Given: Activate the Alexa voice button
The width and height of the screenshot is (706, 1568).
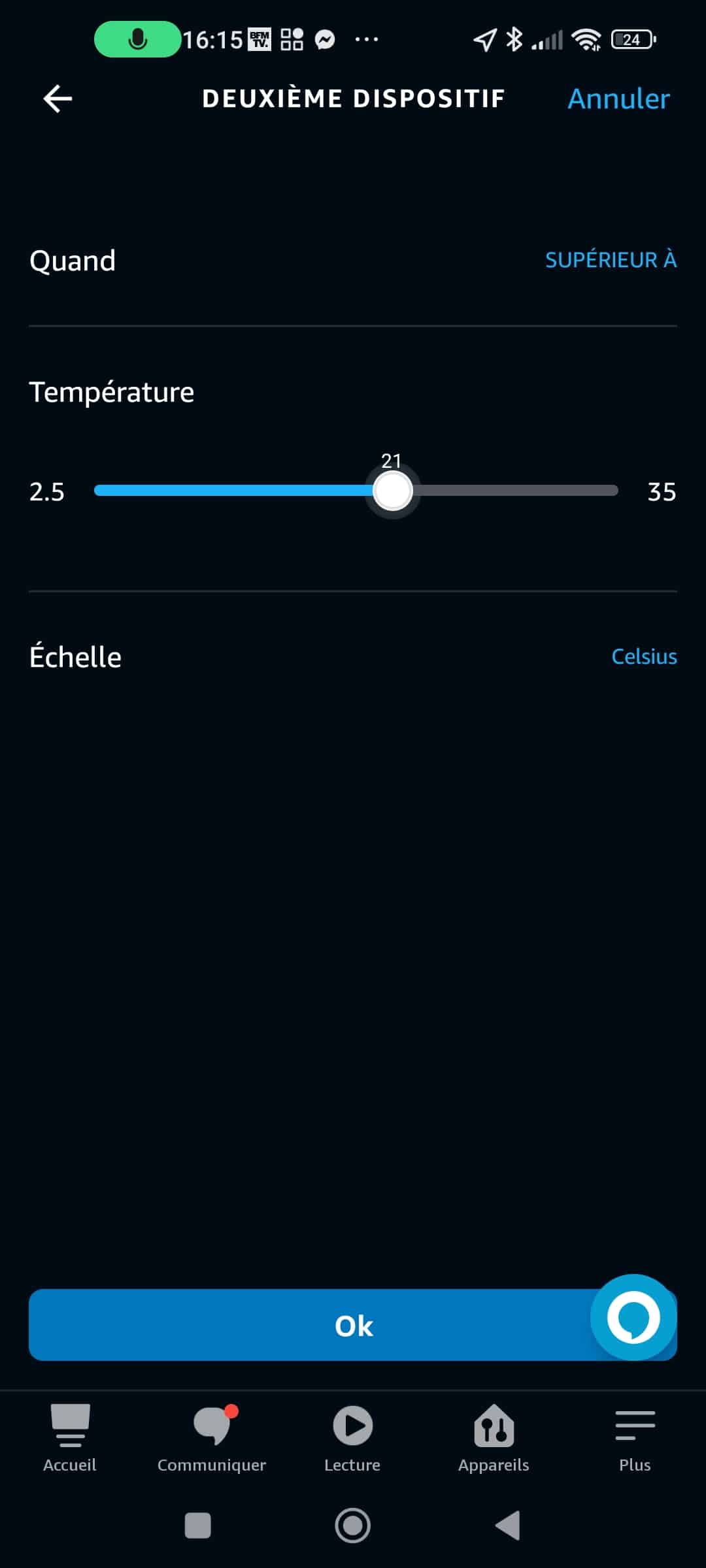Looking at the screenshot, I should (633, 1317).
